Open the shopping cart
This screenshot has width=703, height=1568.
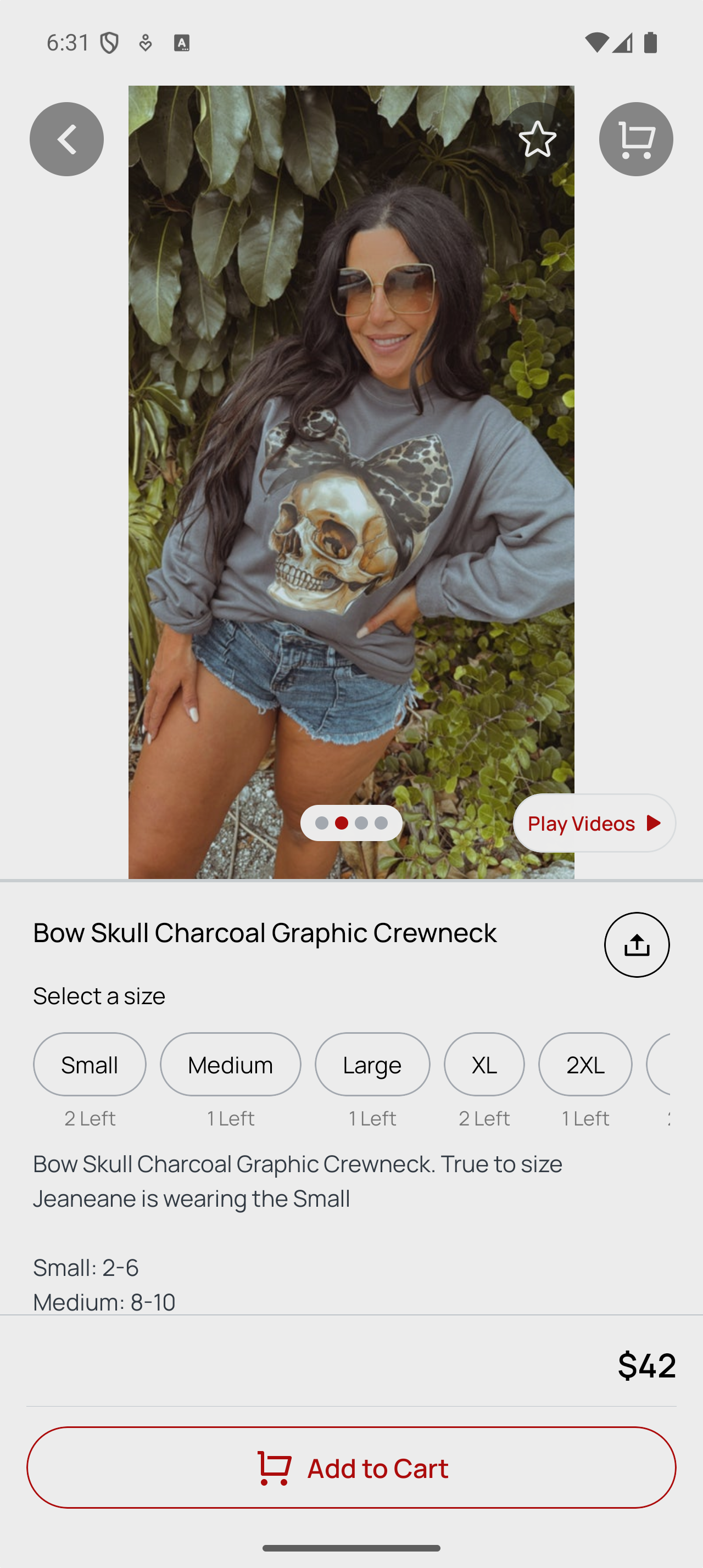[635, 139]
